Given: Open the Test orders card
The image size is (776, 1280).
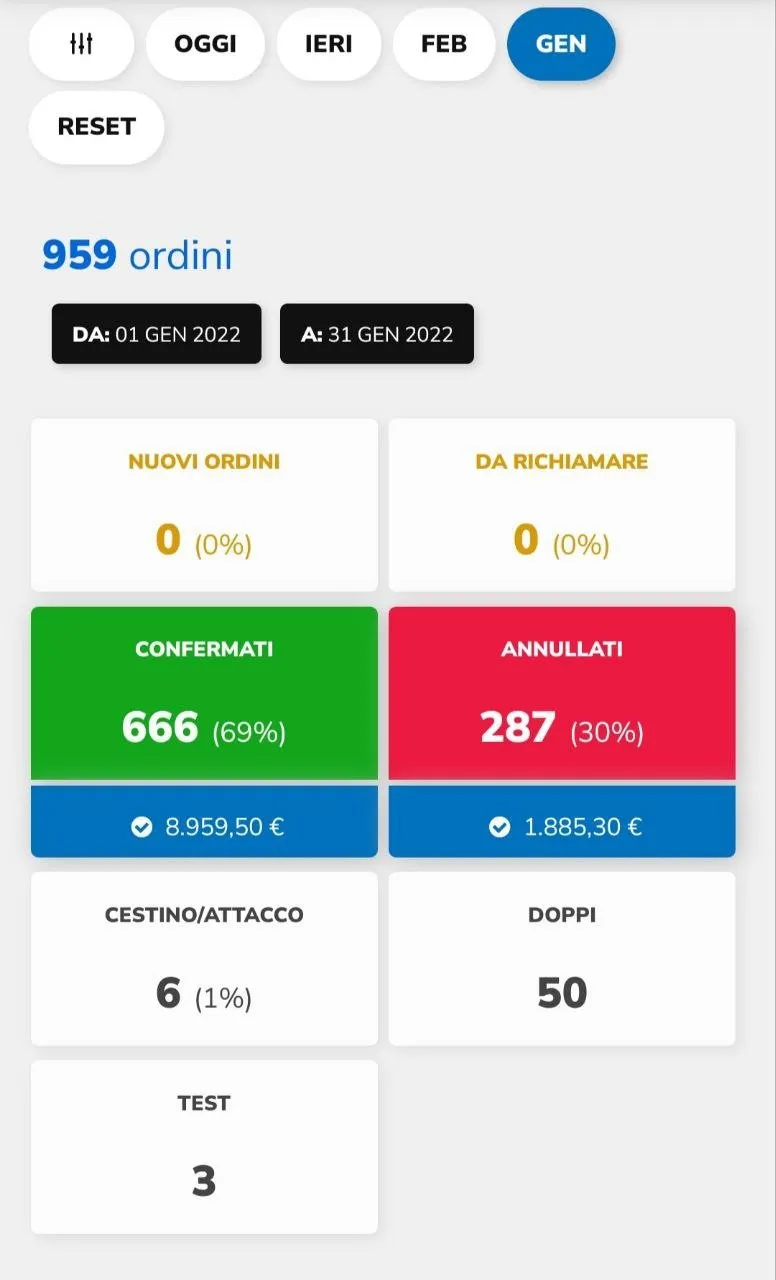Looking at the screenshot, I should pyautogui.click(x=204, y=1146).
